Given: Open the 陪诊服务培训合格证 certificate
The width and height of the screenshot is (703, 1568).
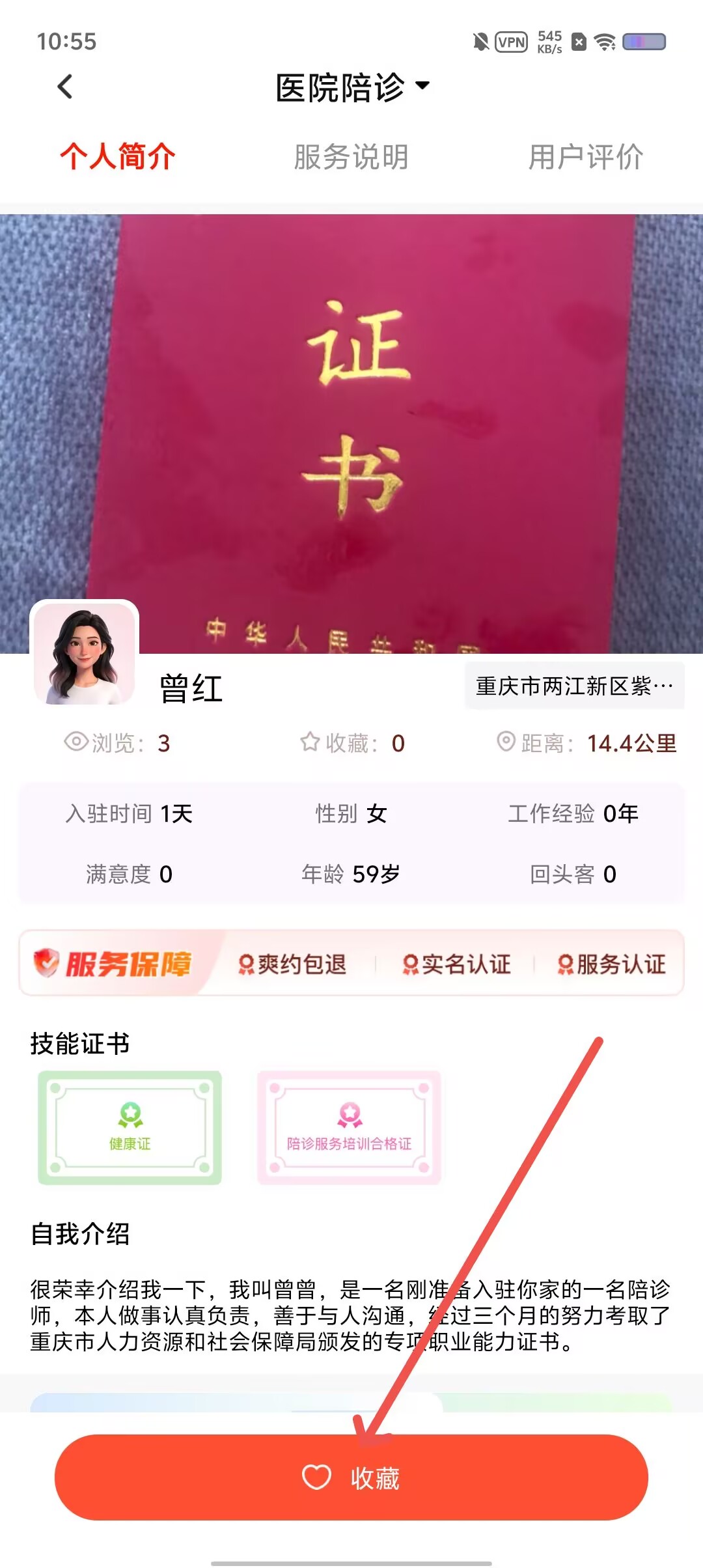Looking at the screenshot, I should coord(349,1127).
